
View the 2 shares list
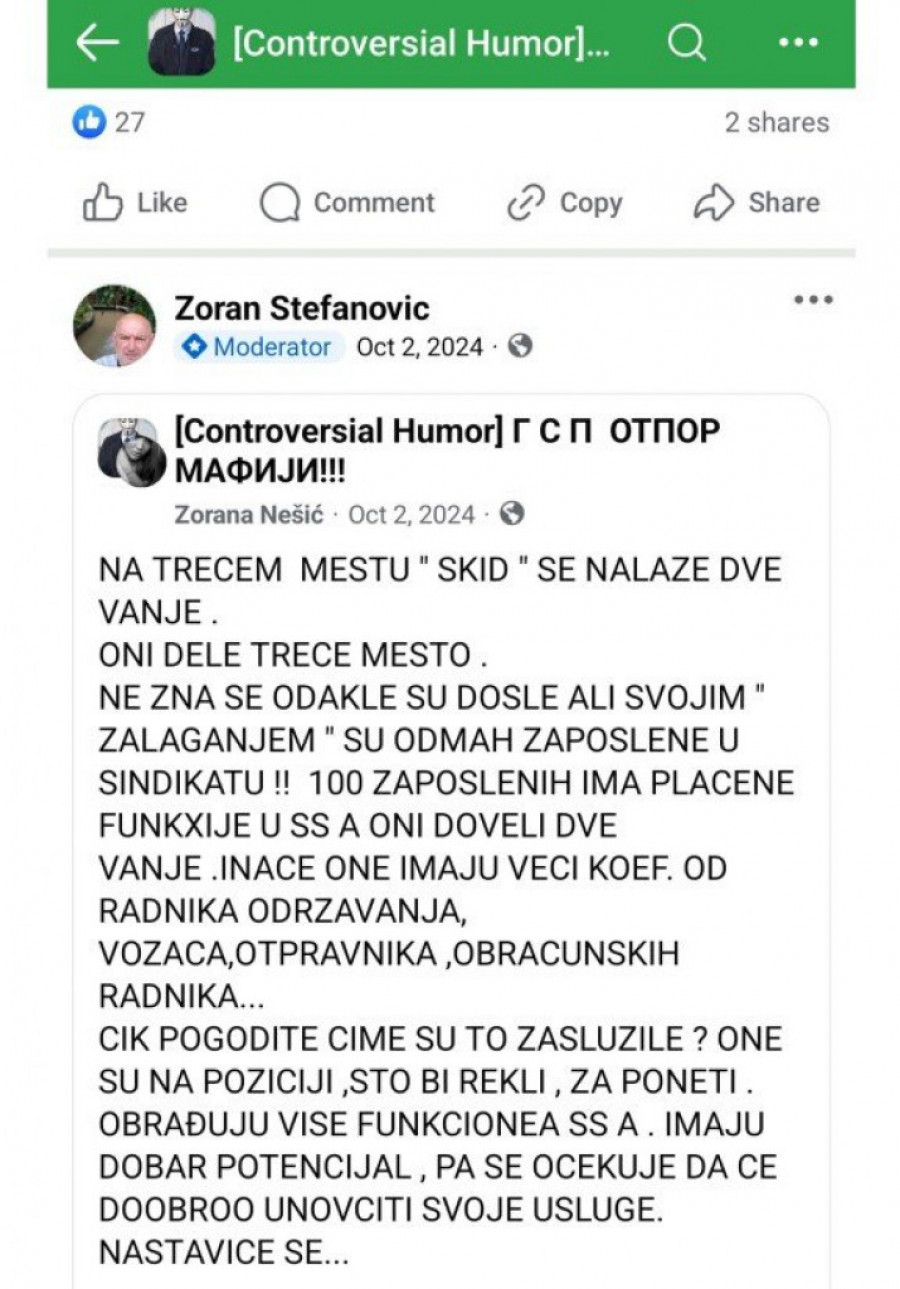pyautogui.click(x=776, y=122)
